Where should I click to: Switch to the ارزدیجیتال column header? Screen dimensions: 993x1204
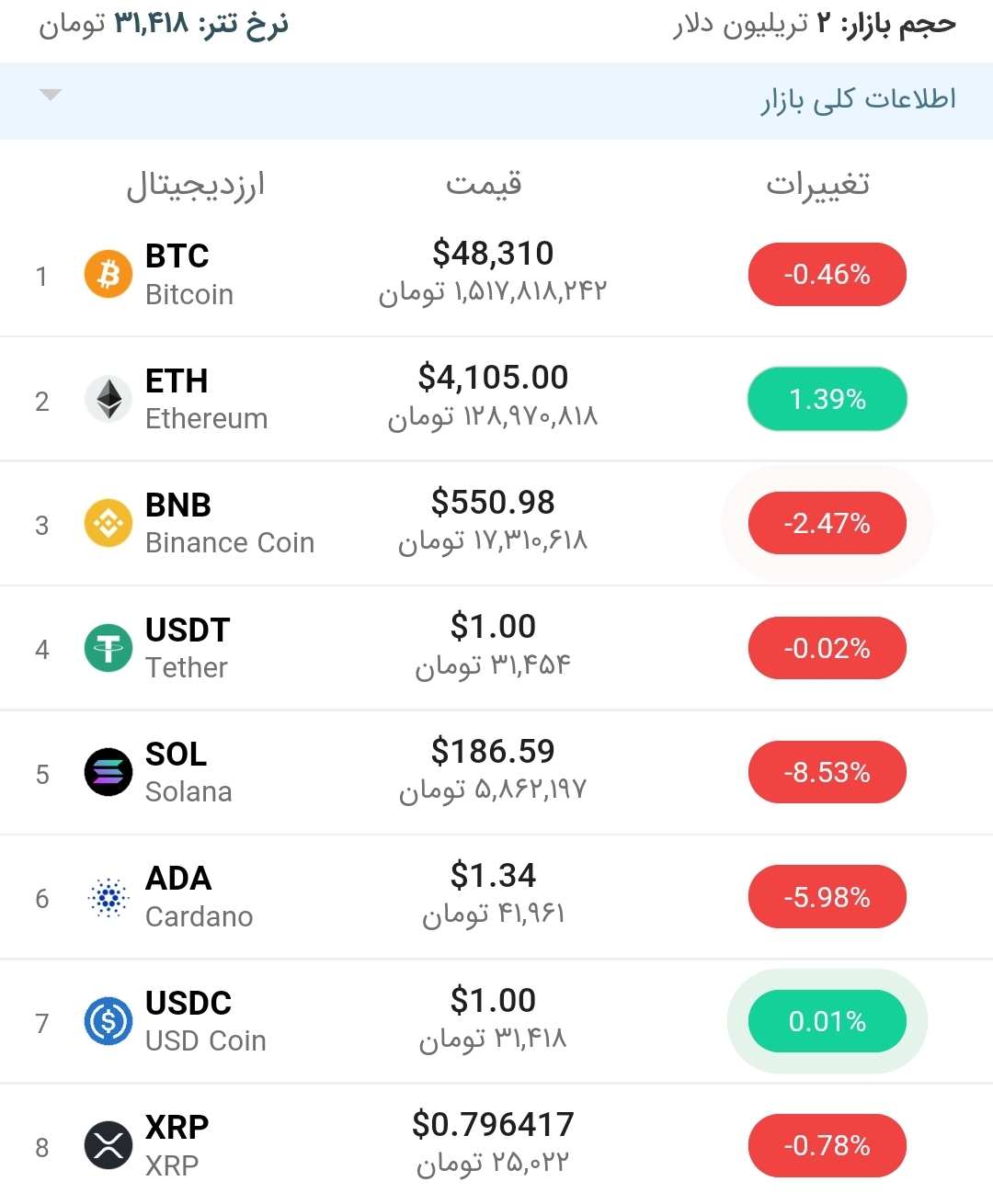[x=196, y=184]
